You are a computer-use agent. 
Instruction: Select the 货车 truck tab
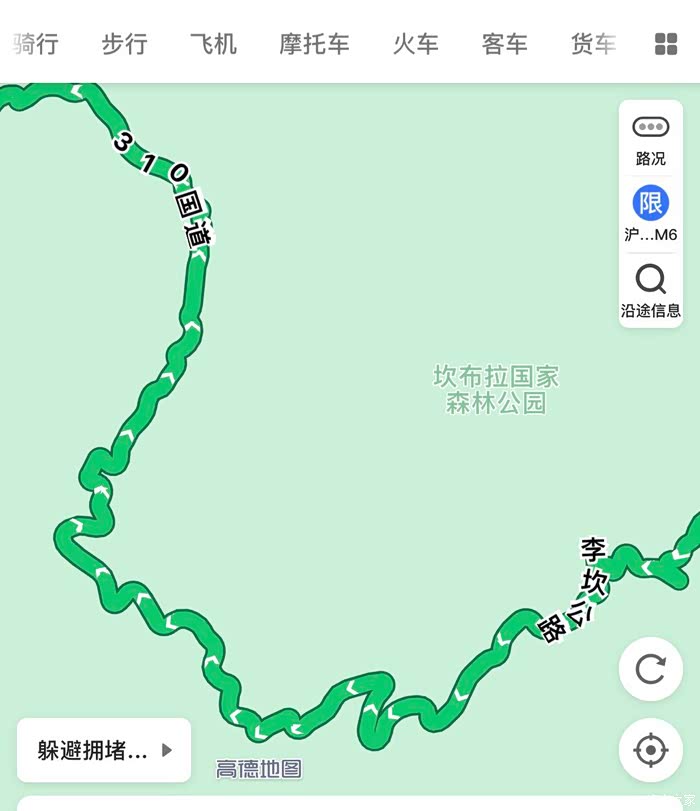pyautogui.click(x=593, y=43)
